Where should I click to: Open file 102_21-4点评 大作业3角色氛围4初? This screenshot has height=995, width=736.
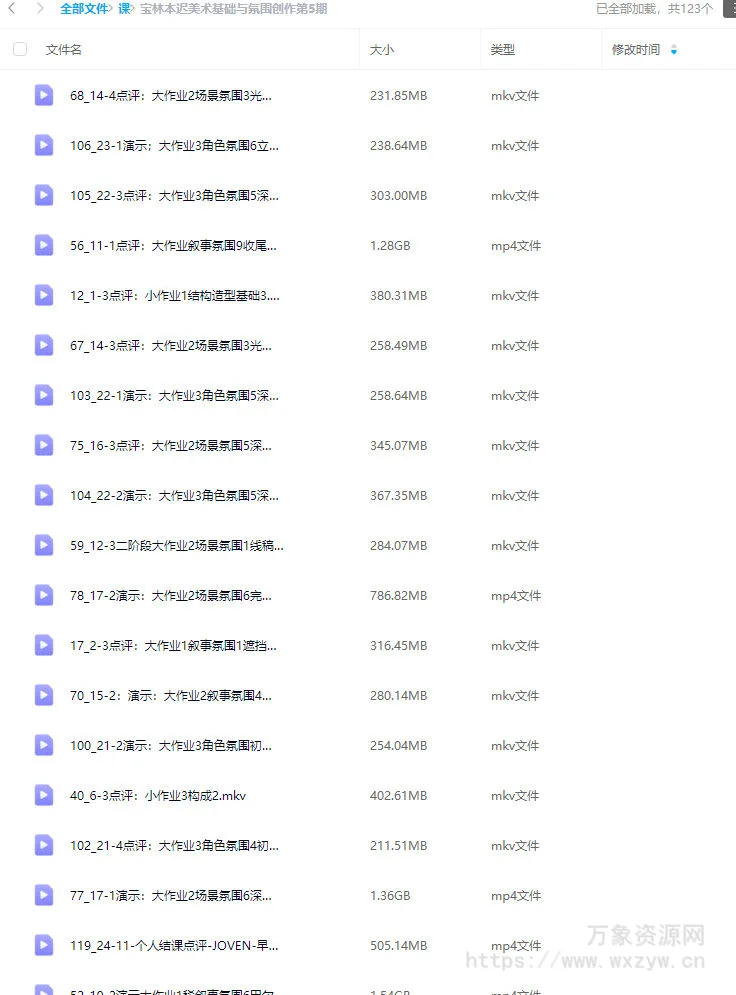[x=174, y=846]
